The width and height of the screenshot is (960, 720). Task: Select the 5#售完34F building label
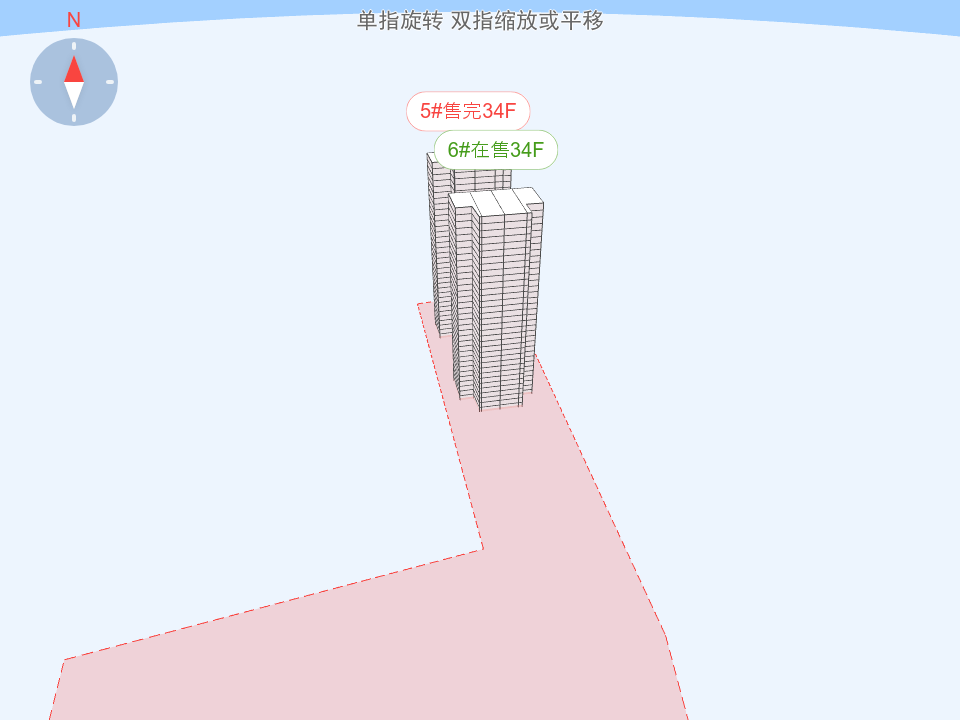tap(467, 111)
